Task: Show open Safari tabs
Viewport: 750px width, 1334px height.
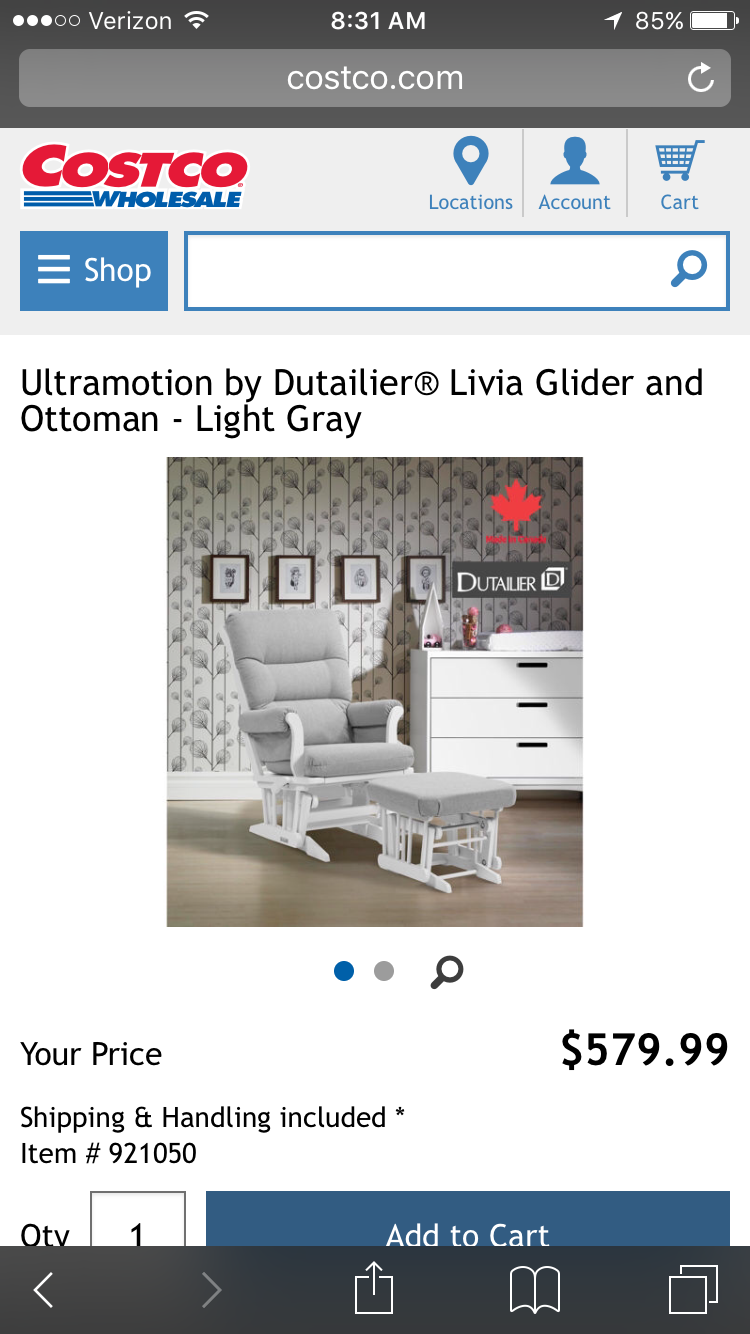Action: click(692, 1290)
